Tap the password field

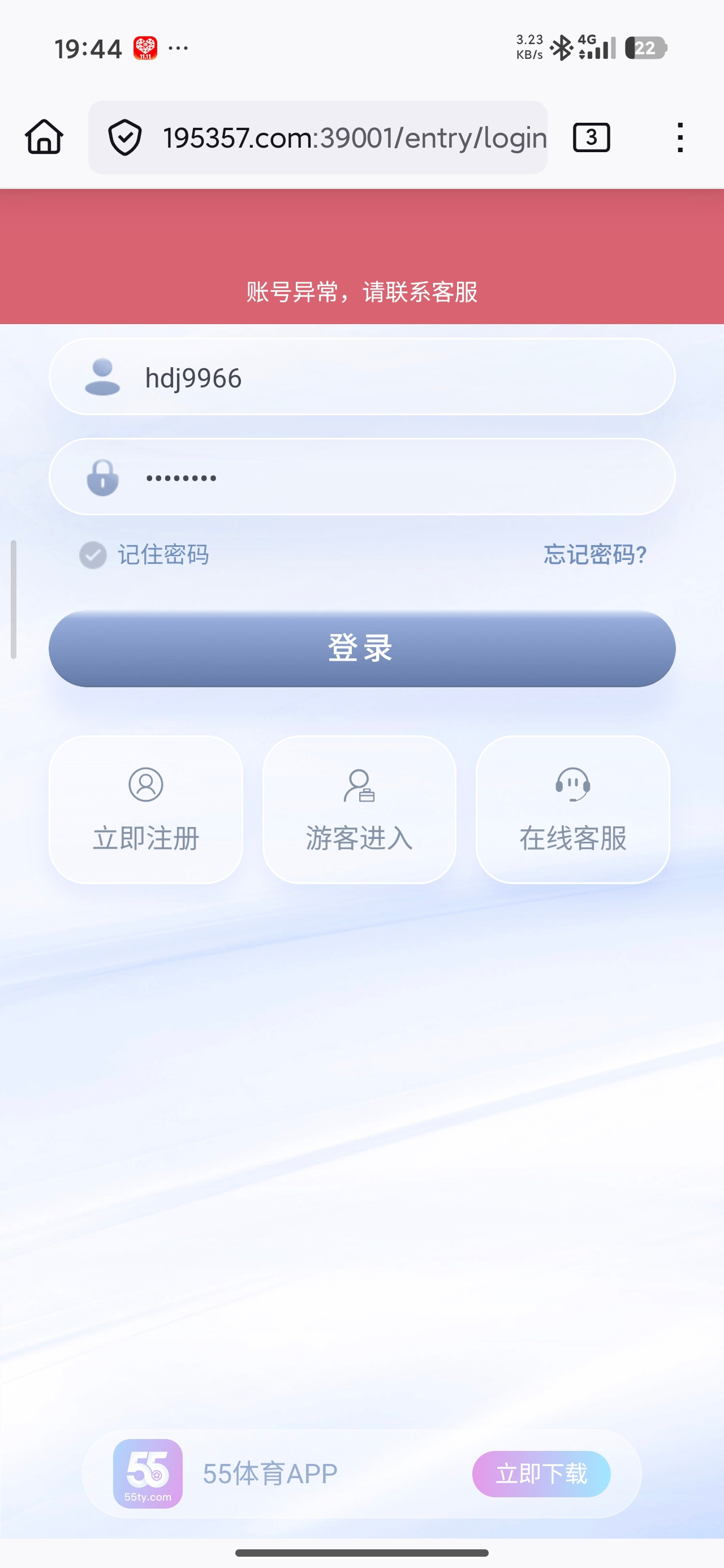point(390,477)
